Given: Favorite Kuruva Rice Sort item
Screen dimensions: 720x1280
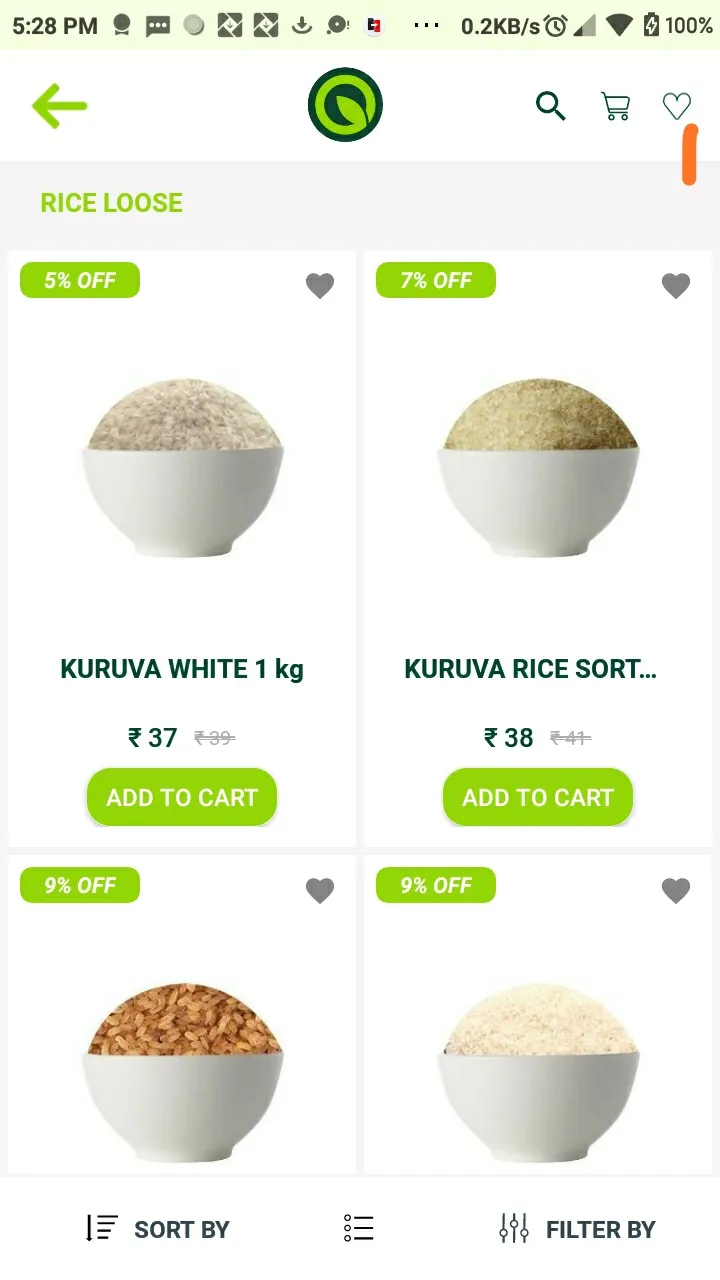Looking at the screenshot, I should [x=676, y=286].
